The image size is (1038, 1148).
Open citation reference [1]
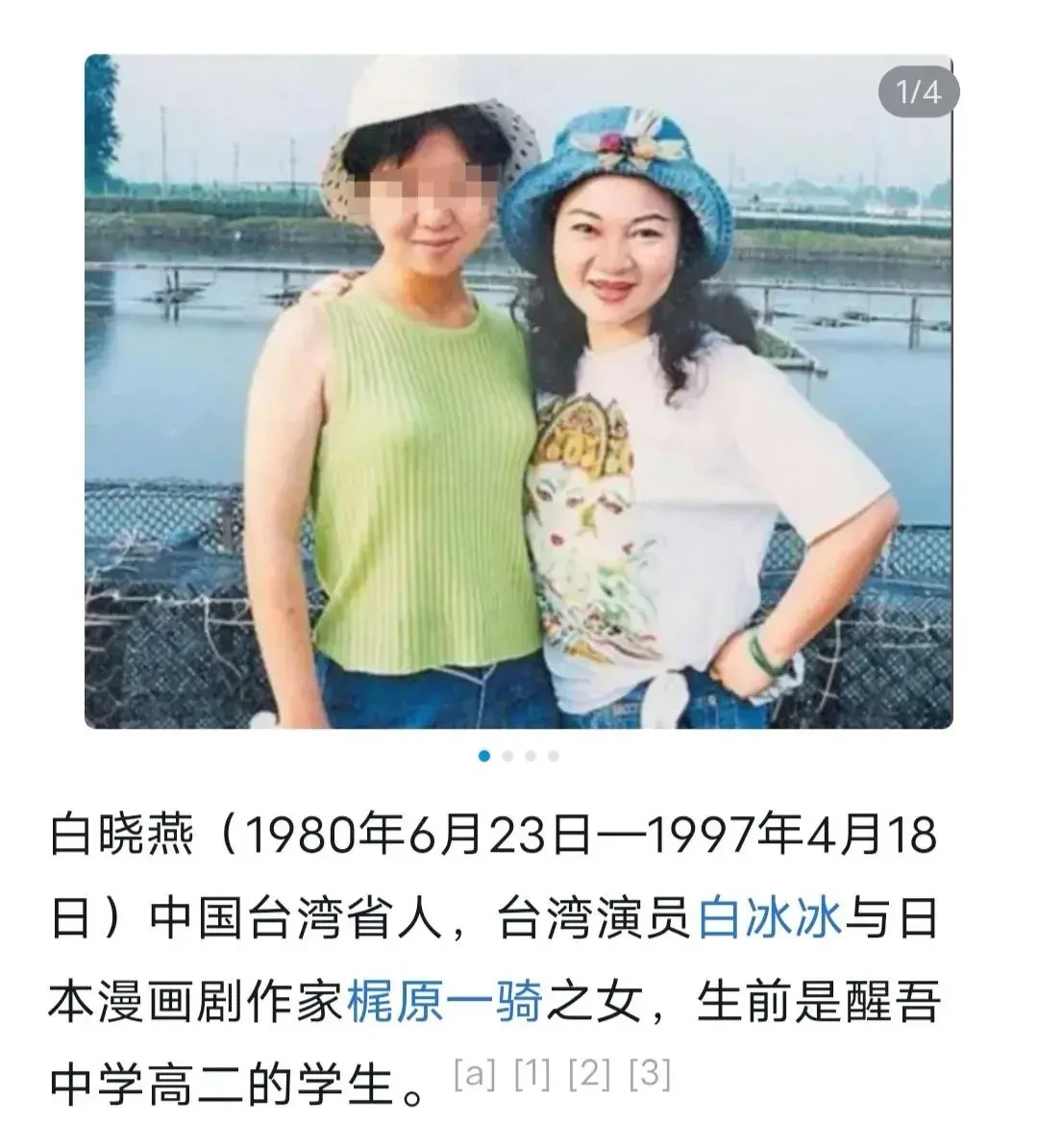pyautogui.click(x=531, y=1074)
